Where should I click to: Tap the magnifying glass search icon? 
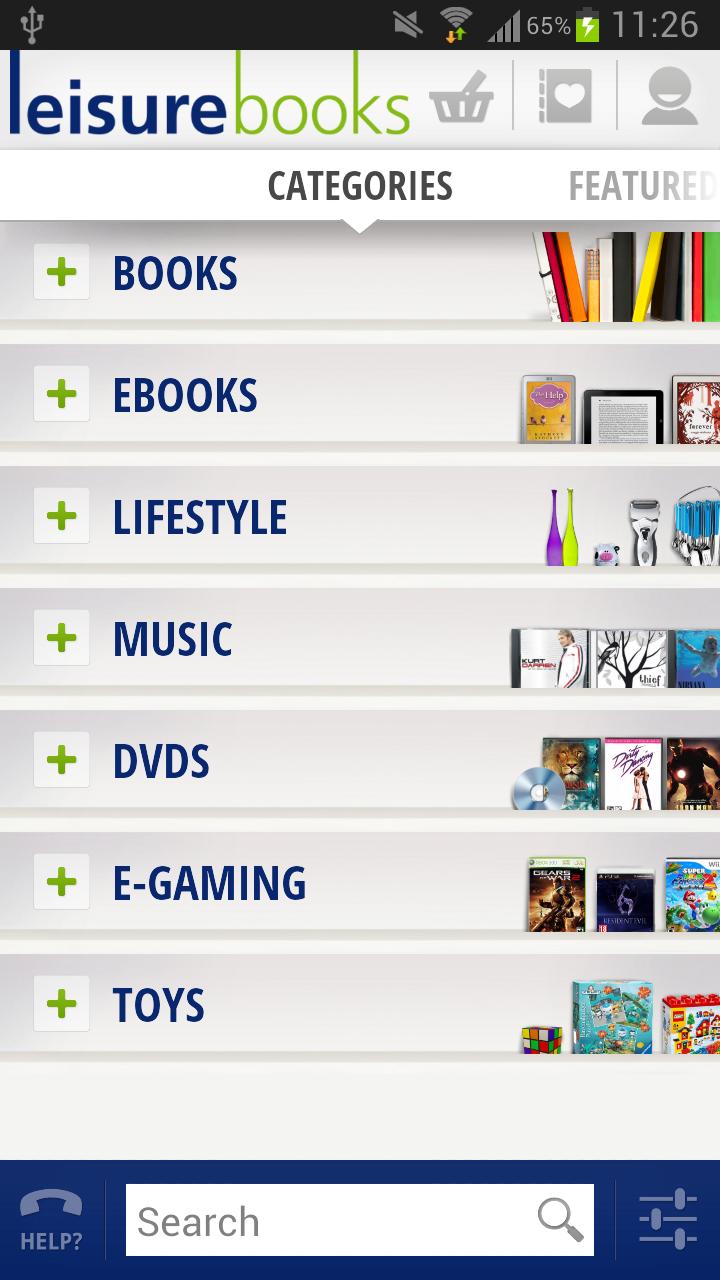(x=560, y=1220)
